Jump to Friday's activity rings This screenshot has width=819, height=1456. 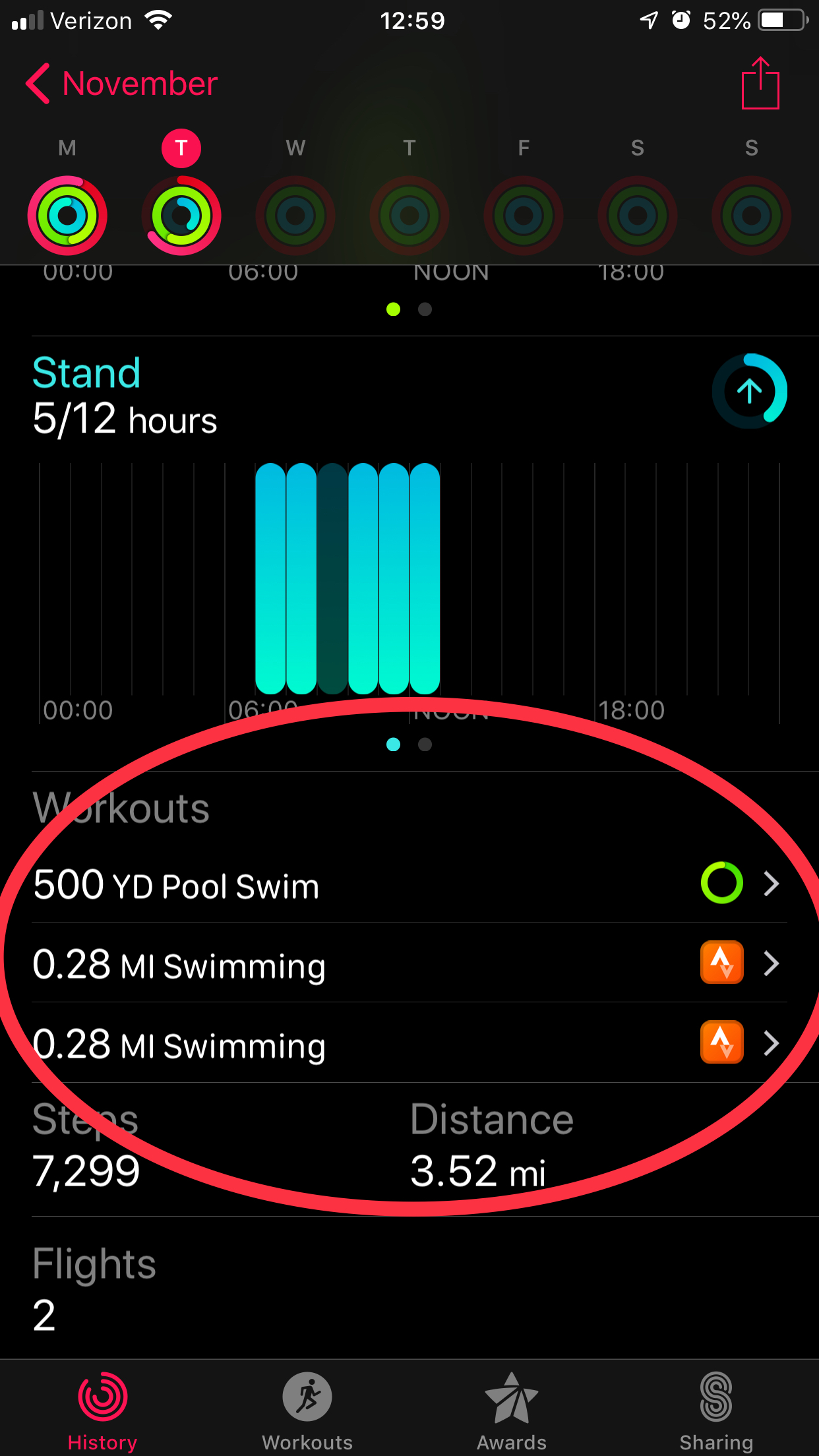tap(524, 215)
